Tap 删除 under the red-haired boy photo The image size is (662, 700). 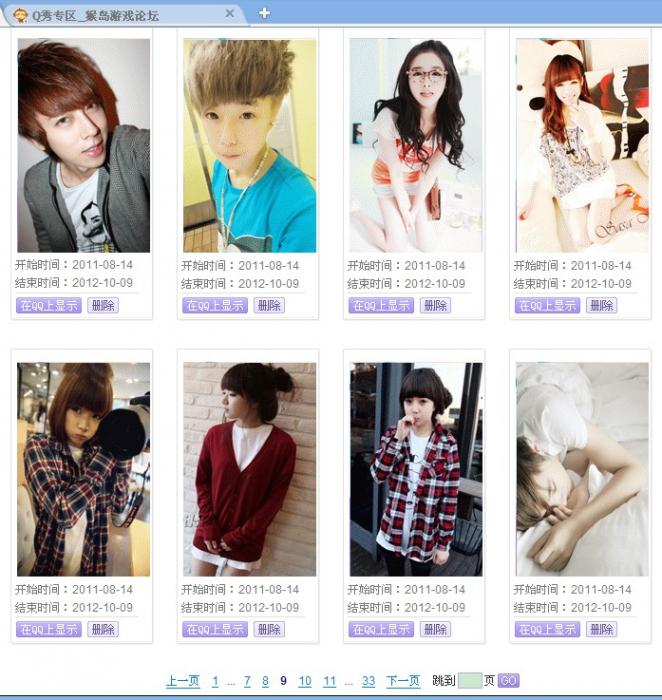(102, 306)
